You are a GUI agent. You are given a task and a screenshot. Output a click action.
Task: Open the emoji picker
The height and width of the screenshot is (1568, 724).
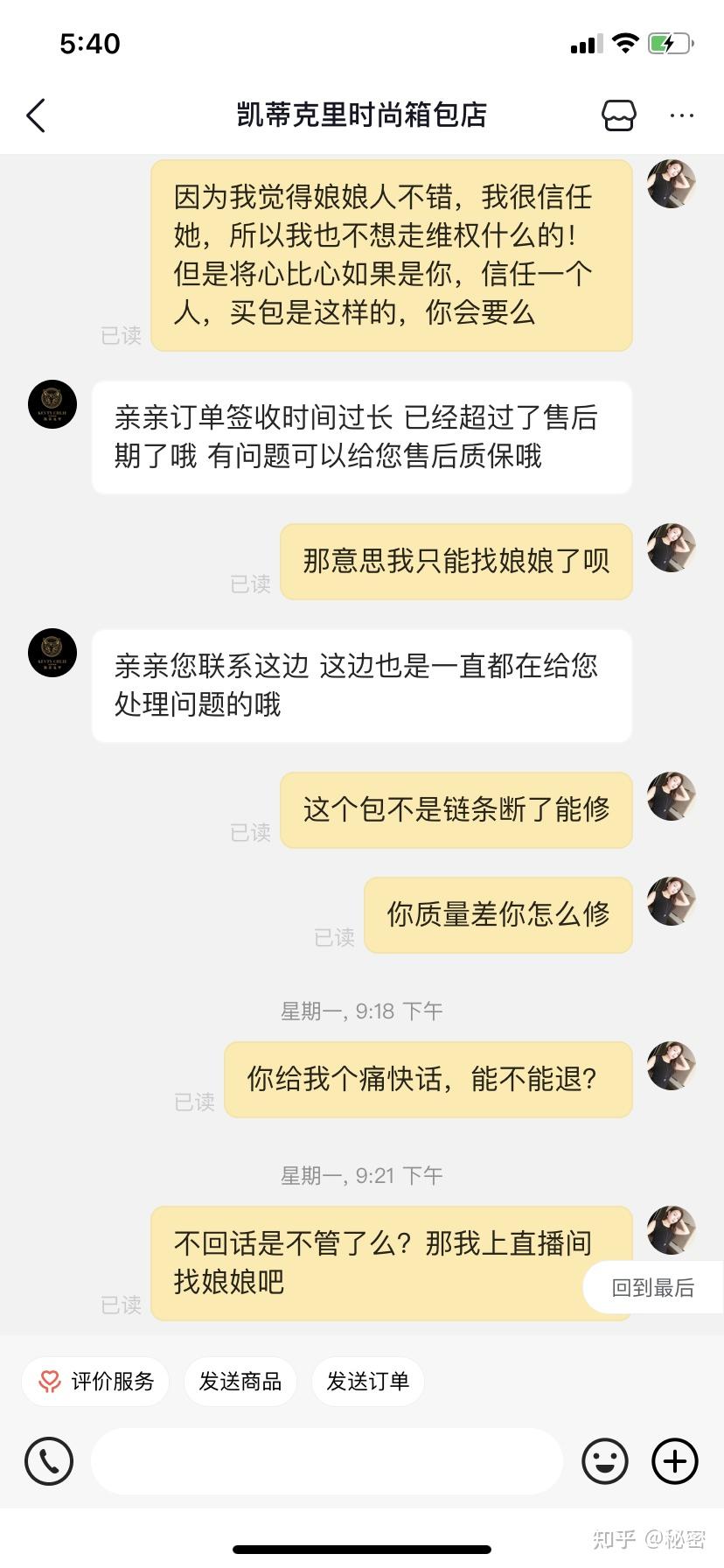click(x=605, y=1461)
